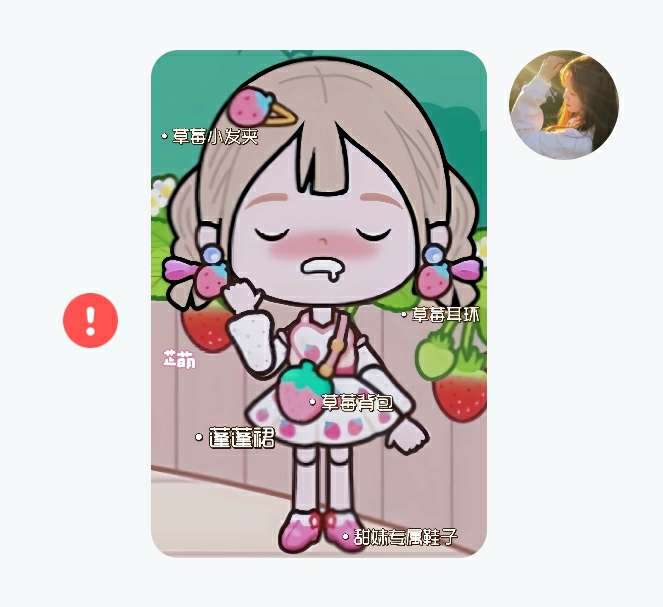
Task: Tap the red failed-send exclamation icon
Action: tap(90, 321)
